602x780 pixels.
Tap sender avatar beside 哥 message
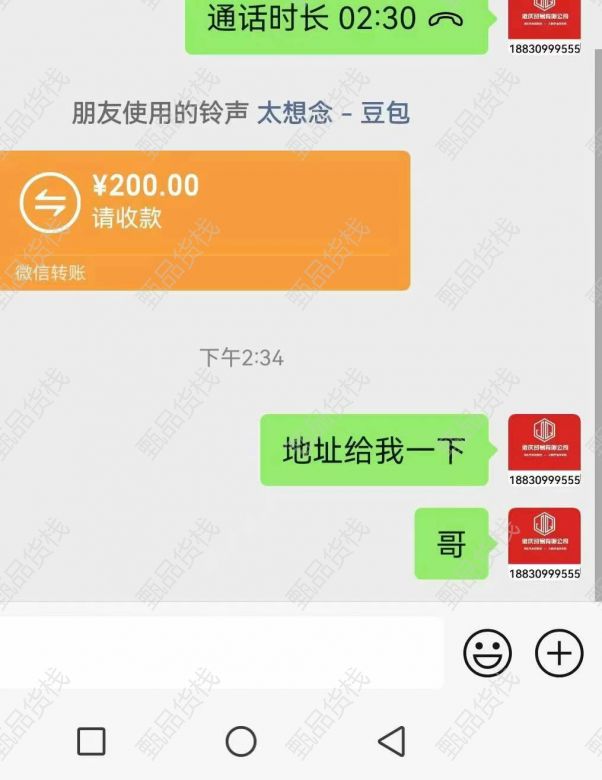point(544,536)
